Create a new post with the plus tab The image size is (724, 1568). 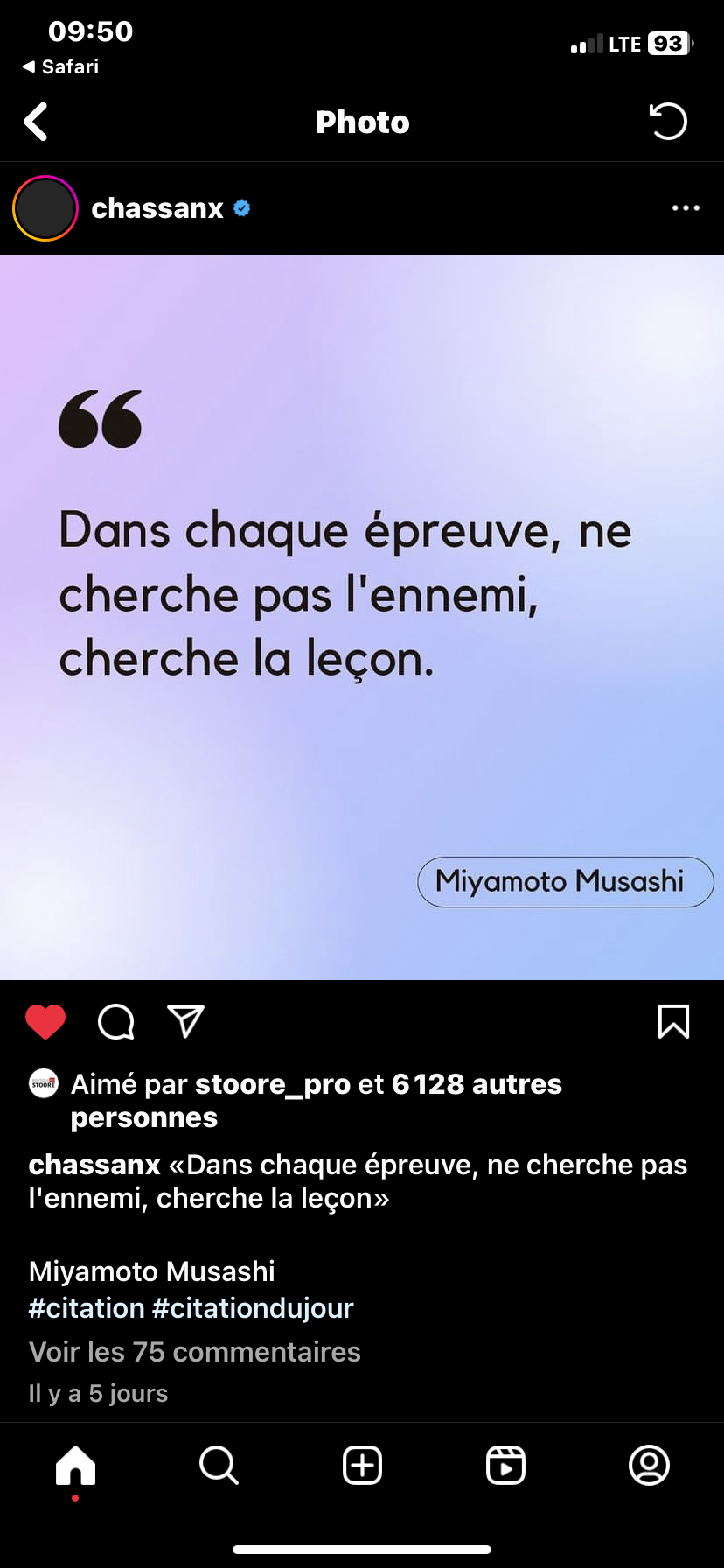pos(362,1465)
